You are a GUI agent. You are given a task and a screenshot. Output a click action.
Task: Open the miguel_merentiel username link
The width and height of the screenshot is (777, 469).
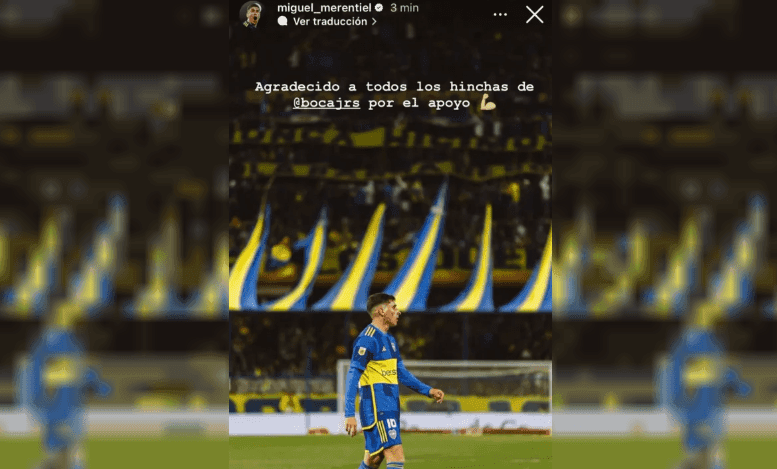pos(323,7)
